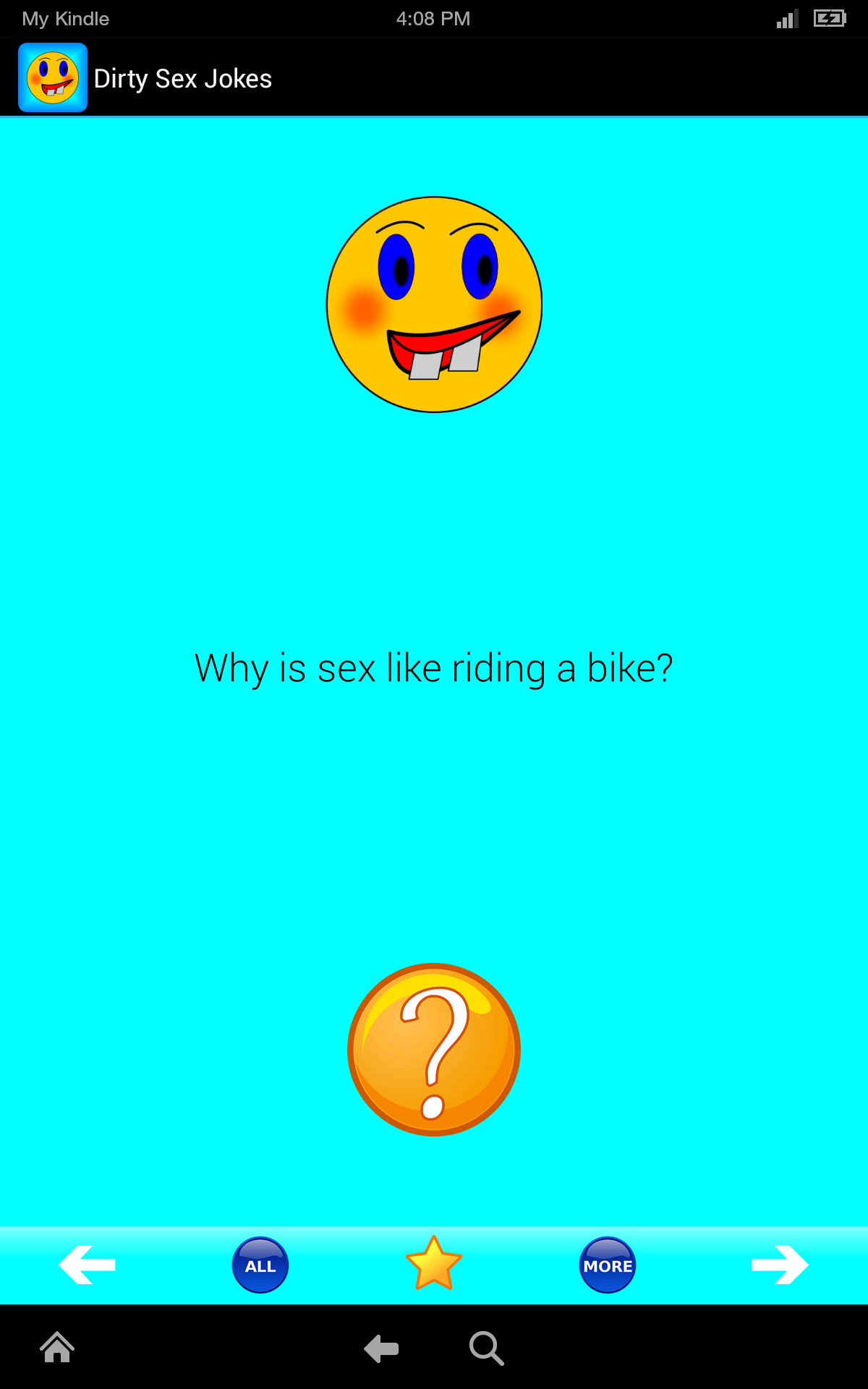868x1389 pixels.
Task: Return to the Kindle home screen
Action: click(57, 1347)
